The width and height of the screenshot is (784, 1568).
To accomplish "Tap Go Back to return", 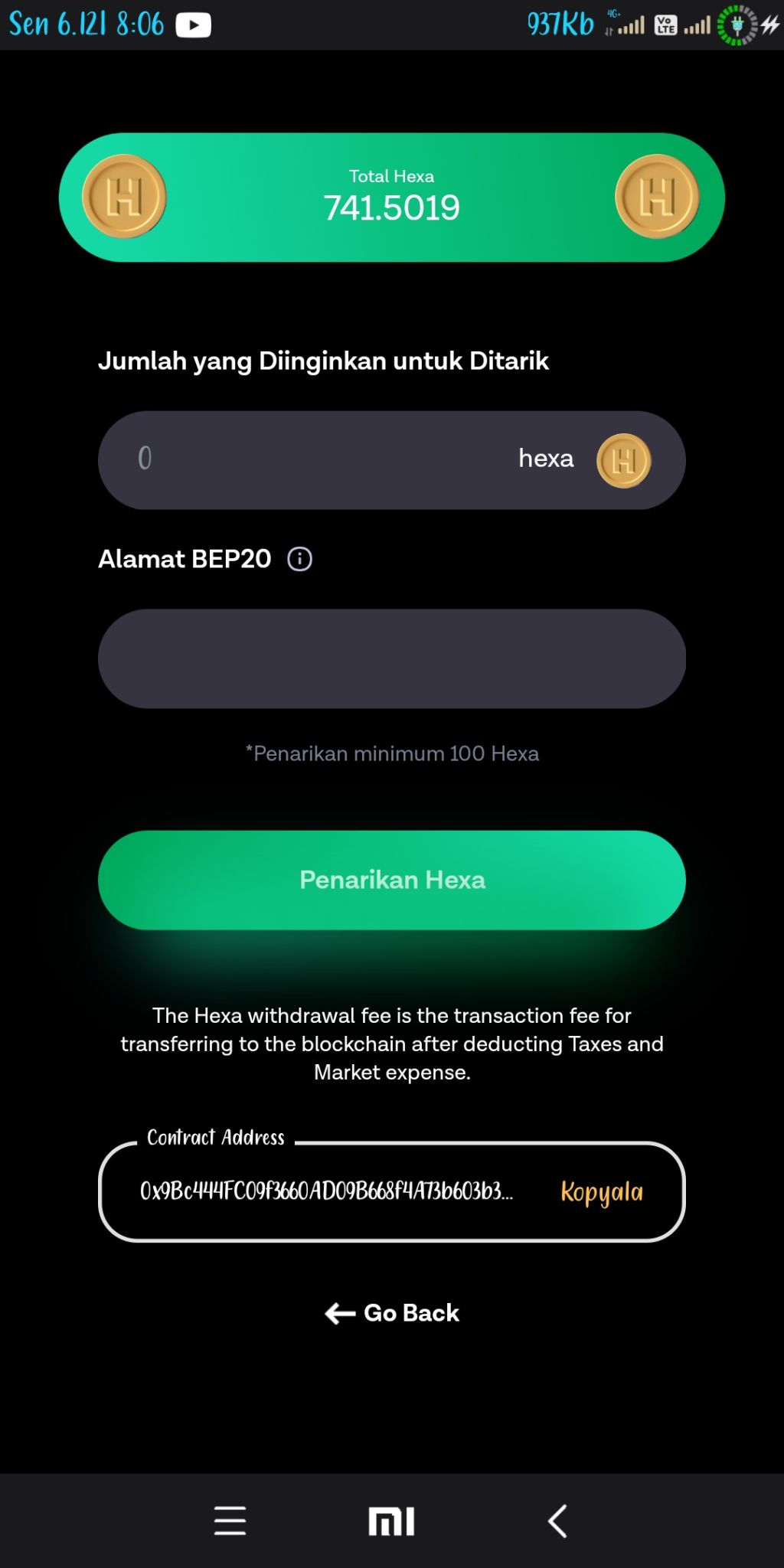I will coord(391,1313).
